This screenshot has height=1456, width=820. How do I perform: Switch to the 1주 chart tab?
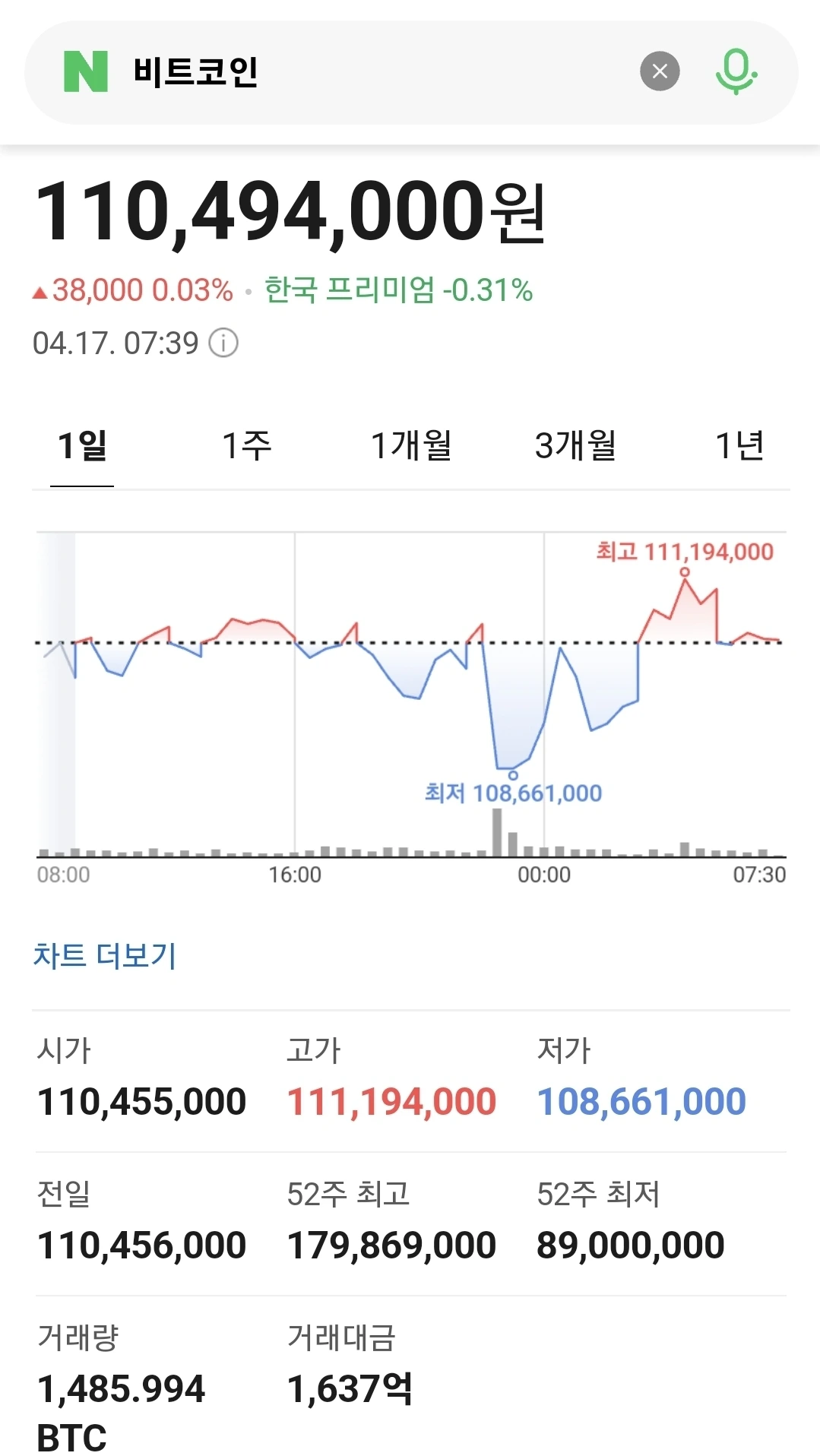246,446
